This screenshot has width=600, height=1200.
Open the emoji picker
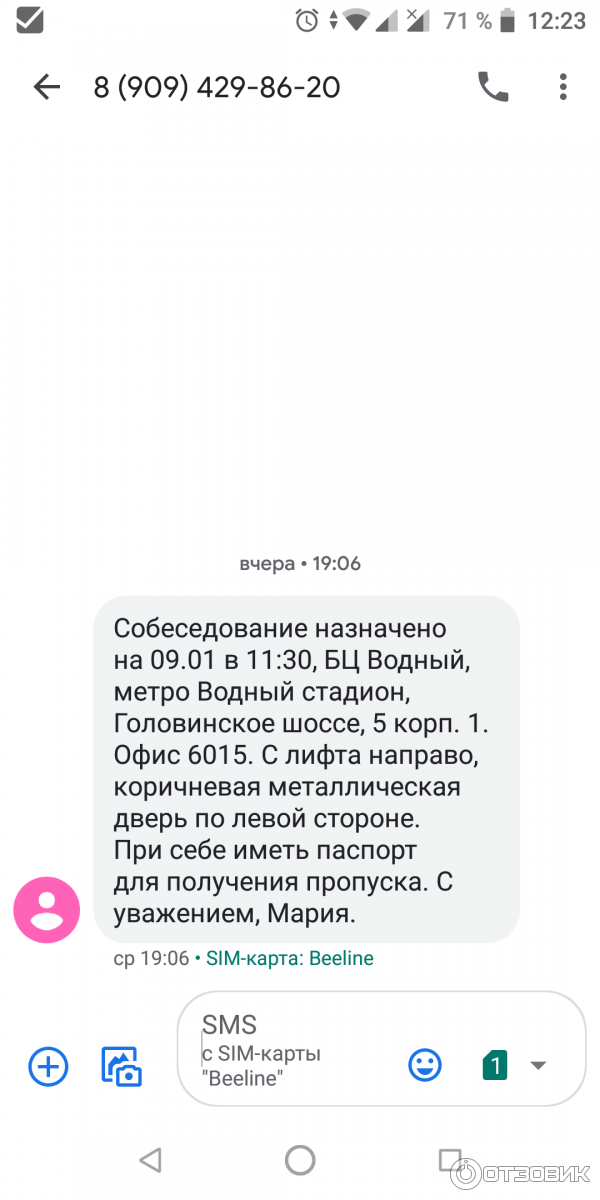pyautogui.click(x=425, y=1065)
